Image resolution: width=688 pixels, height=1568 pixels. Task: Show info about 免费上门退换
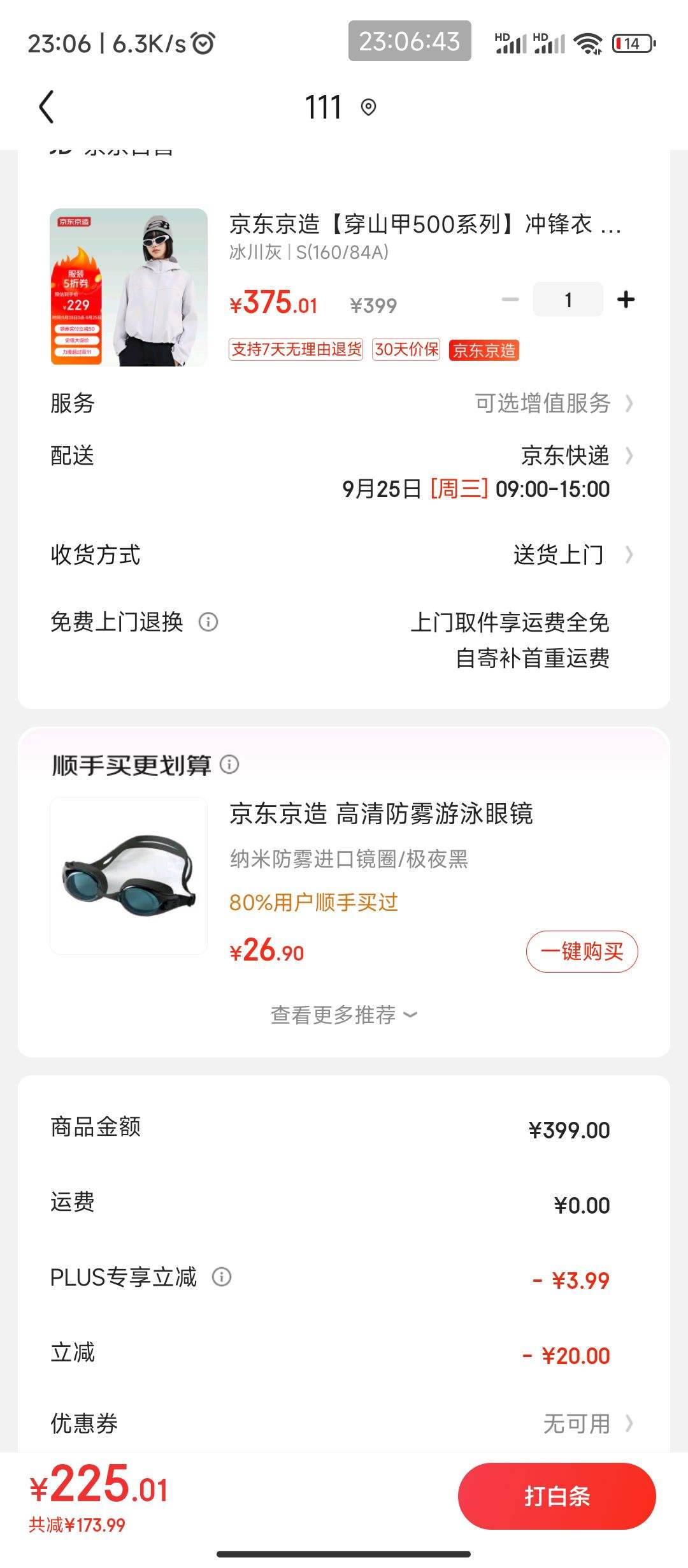pos(208,621)
